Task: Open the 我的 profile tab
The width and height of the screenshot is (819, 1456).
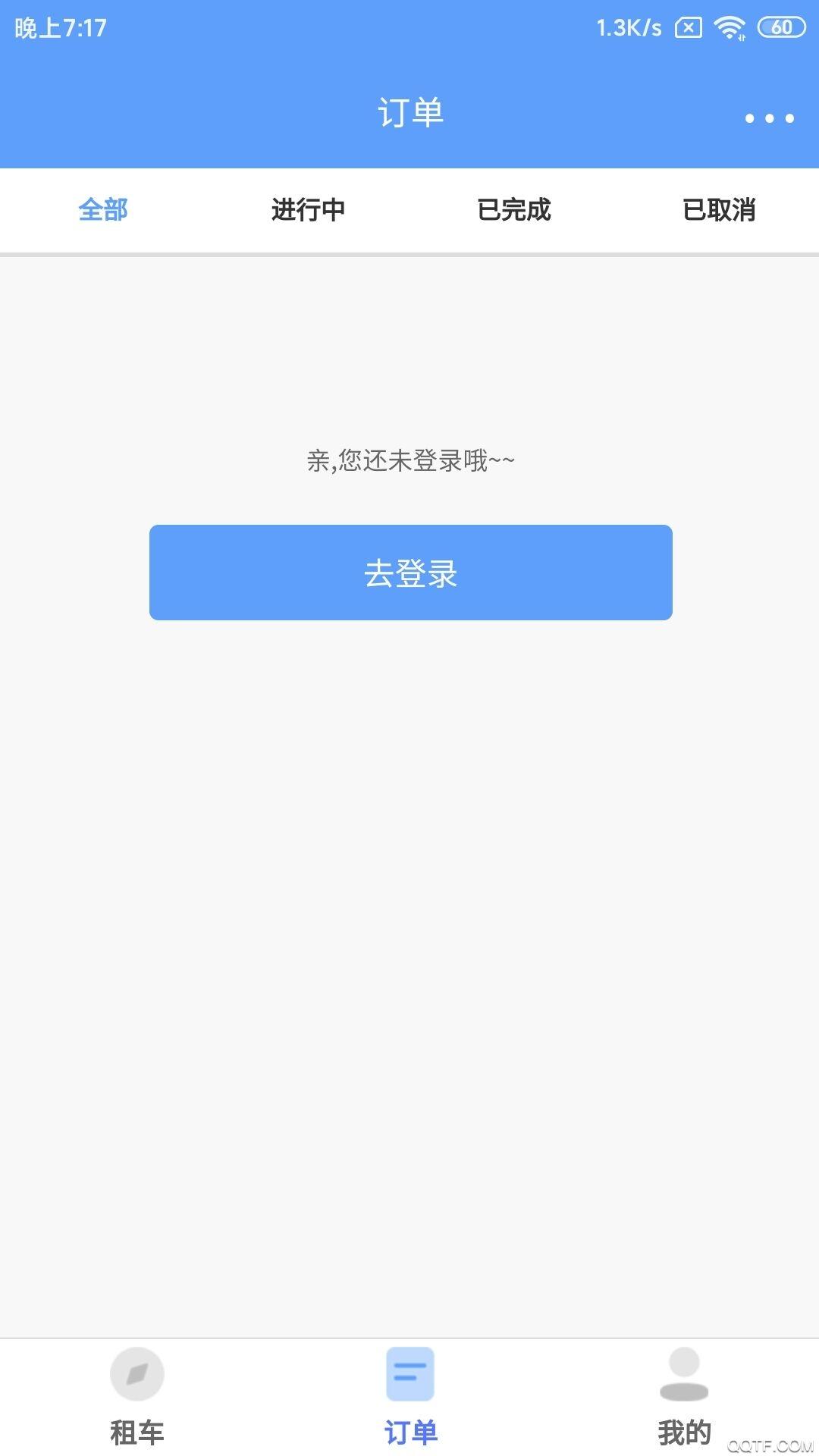Action: pyautogui.click(x=684, y=1397)
